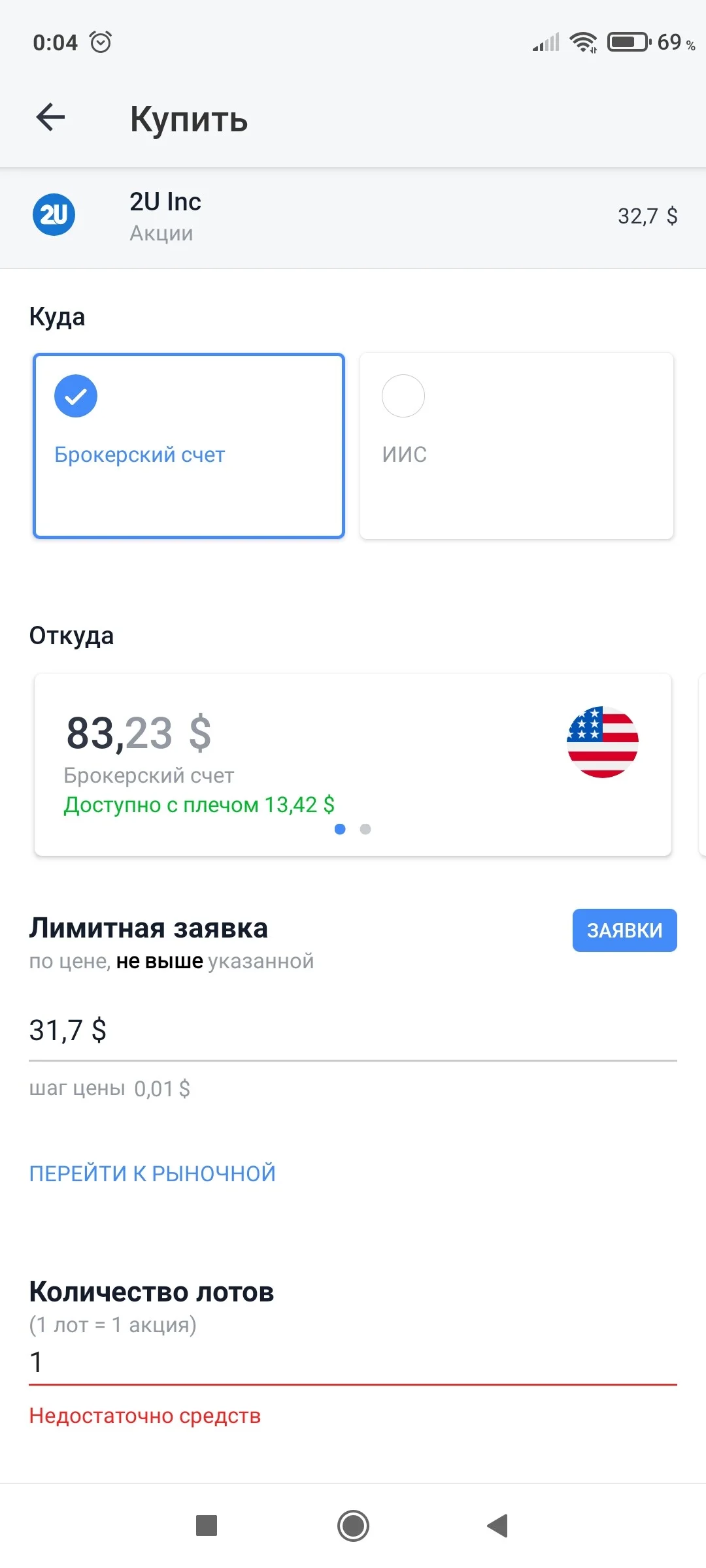Open the 2U Inc stock row

(353, 218)
